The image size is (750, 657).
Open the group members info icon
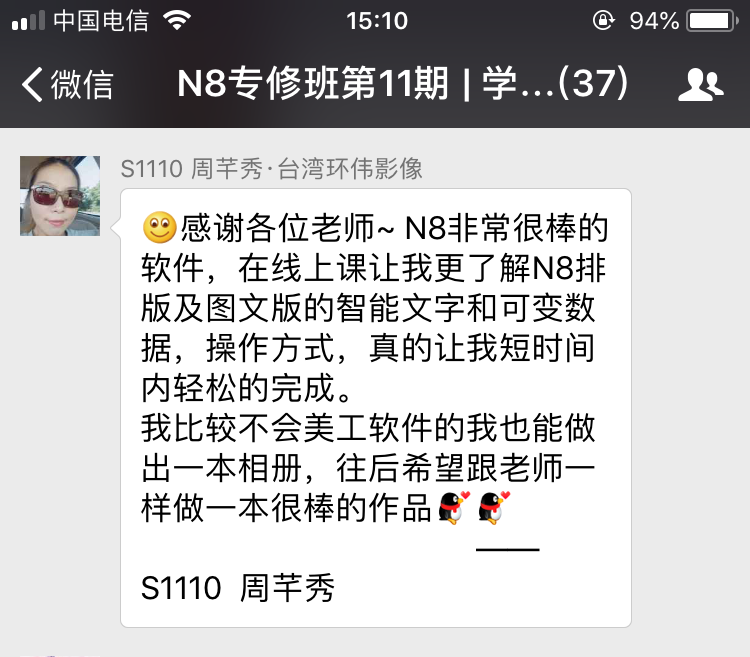click(700, 85)
